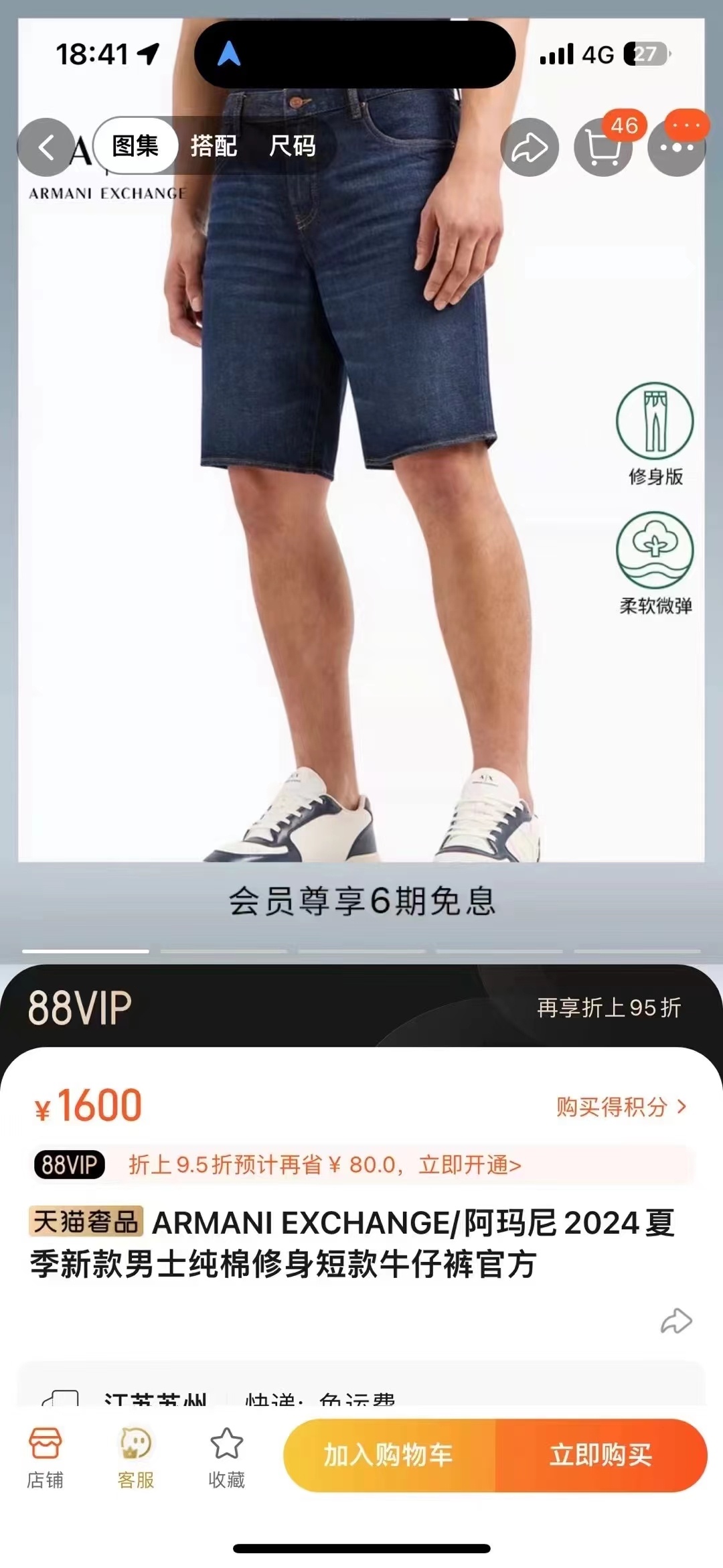
Task: Open the 店铺 store page
Action: [x=45, y=1457]
